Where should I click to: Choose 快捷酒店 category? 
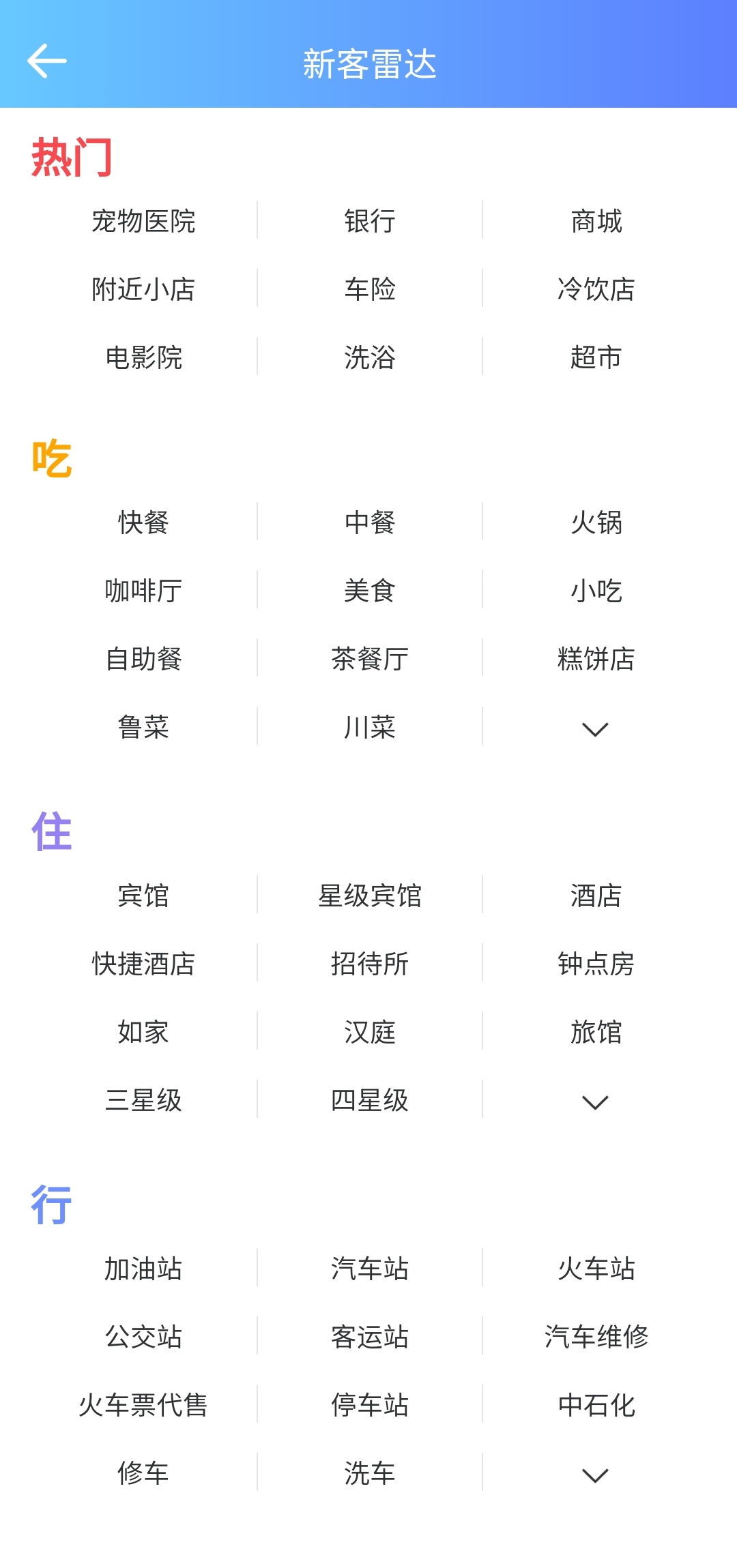coord(143,964)
